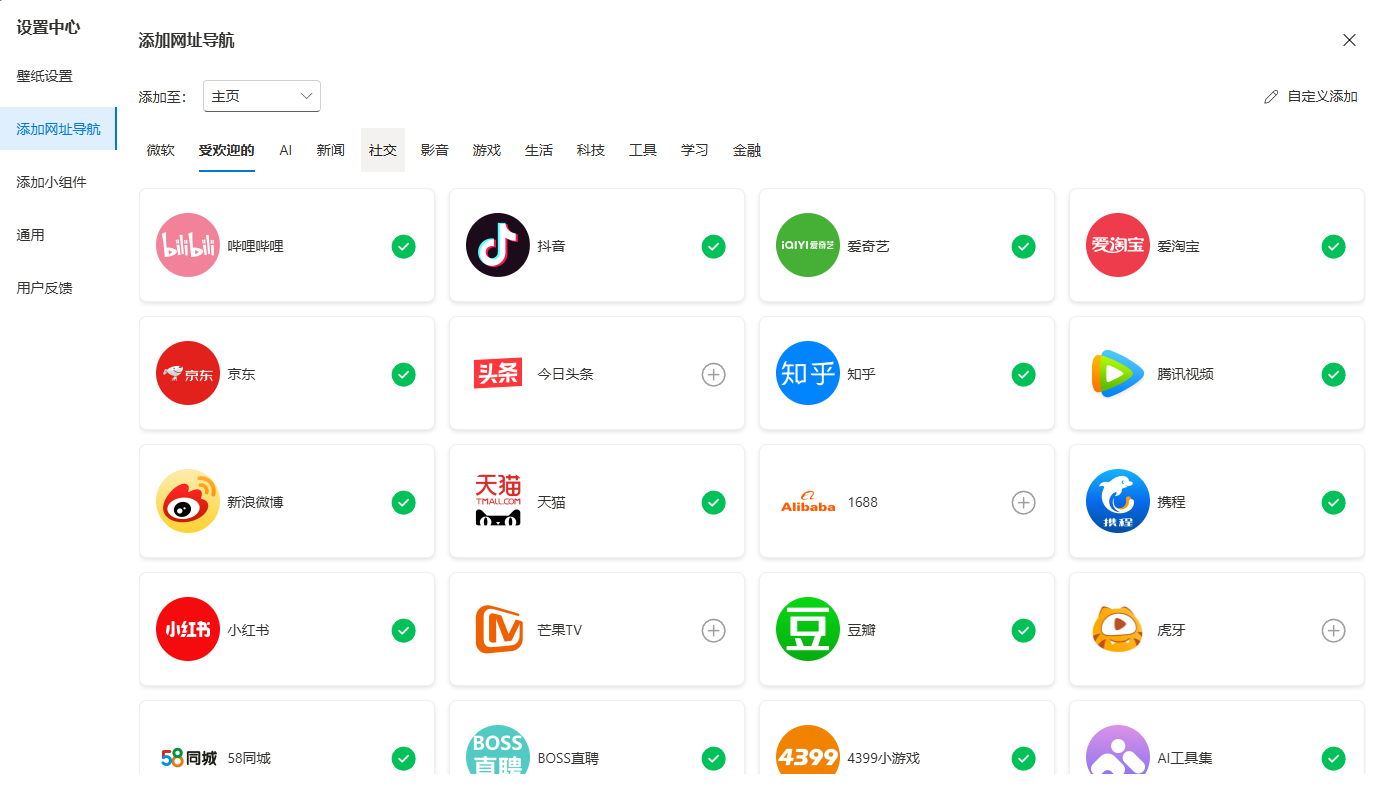
Task: Open the 自定义添加 custom add option
Action: 1311,97
